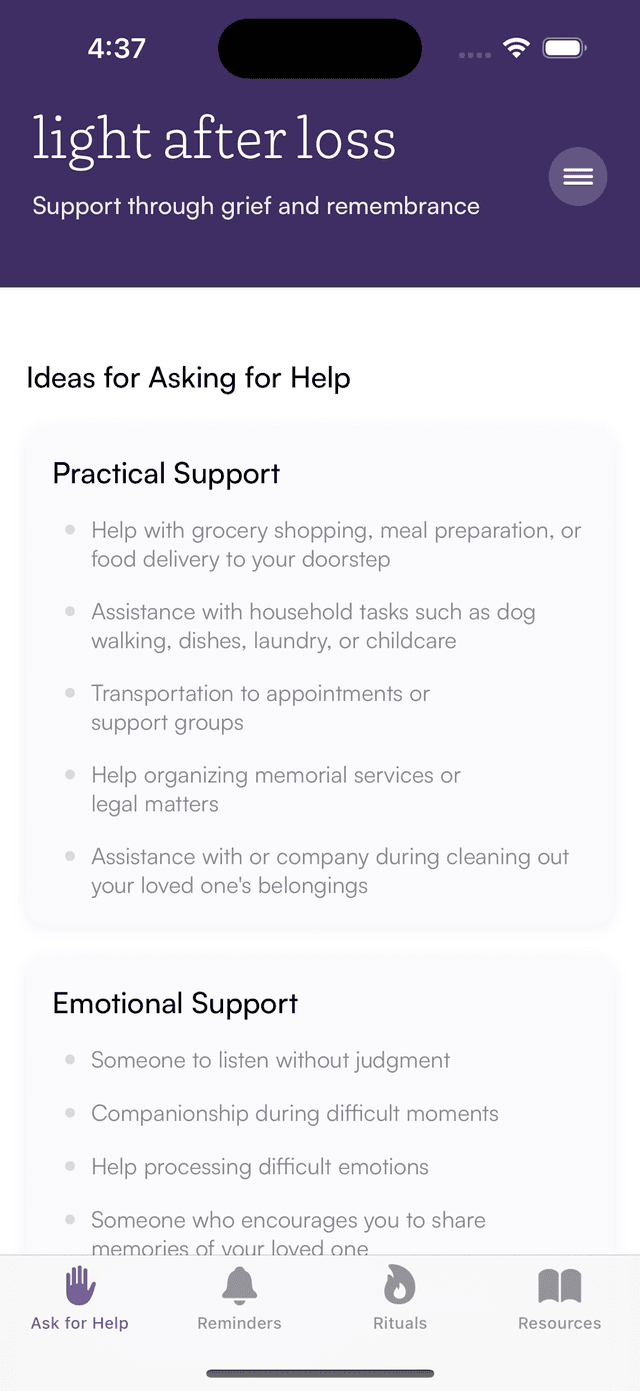
Task: Go to the Rituals tab
Action: 400,1299
